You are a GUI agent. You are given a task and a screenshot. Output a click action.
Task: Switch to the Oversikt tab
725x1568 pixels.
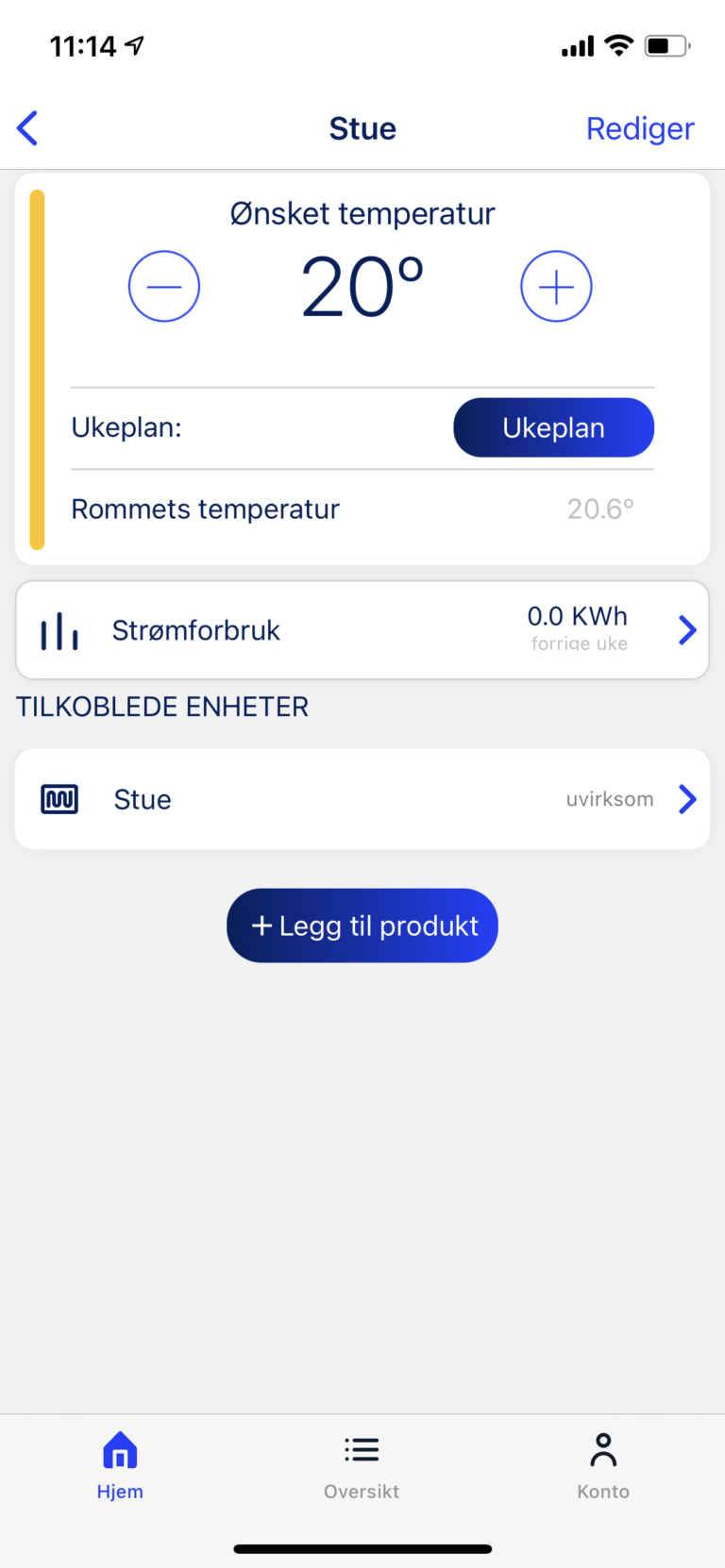pyautogui.click(x=362, y=1463)
